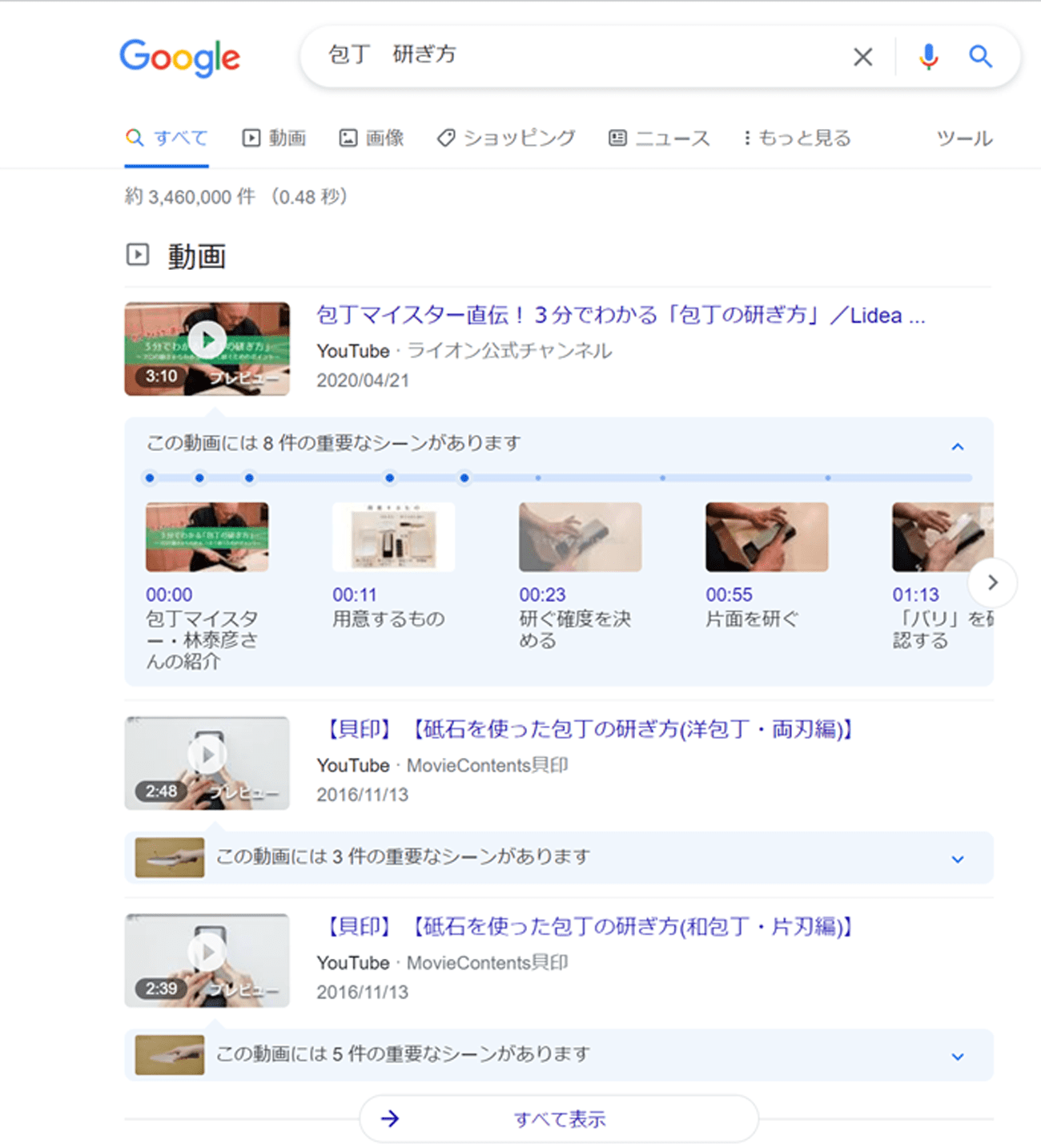Open ツール search tools
The height and width of the screenshot is (1148, 1041).
964,138
